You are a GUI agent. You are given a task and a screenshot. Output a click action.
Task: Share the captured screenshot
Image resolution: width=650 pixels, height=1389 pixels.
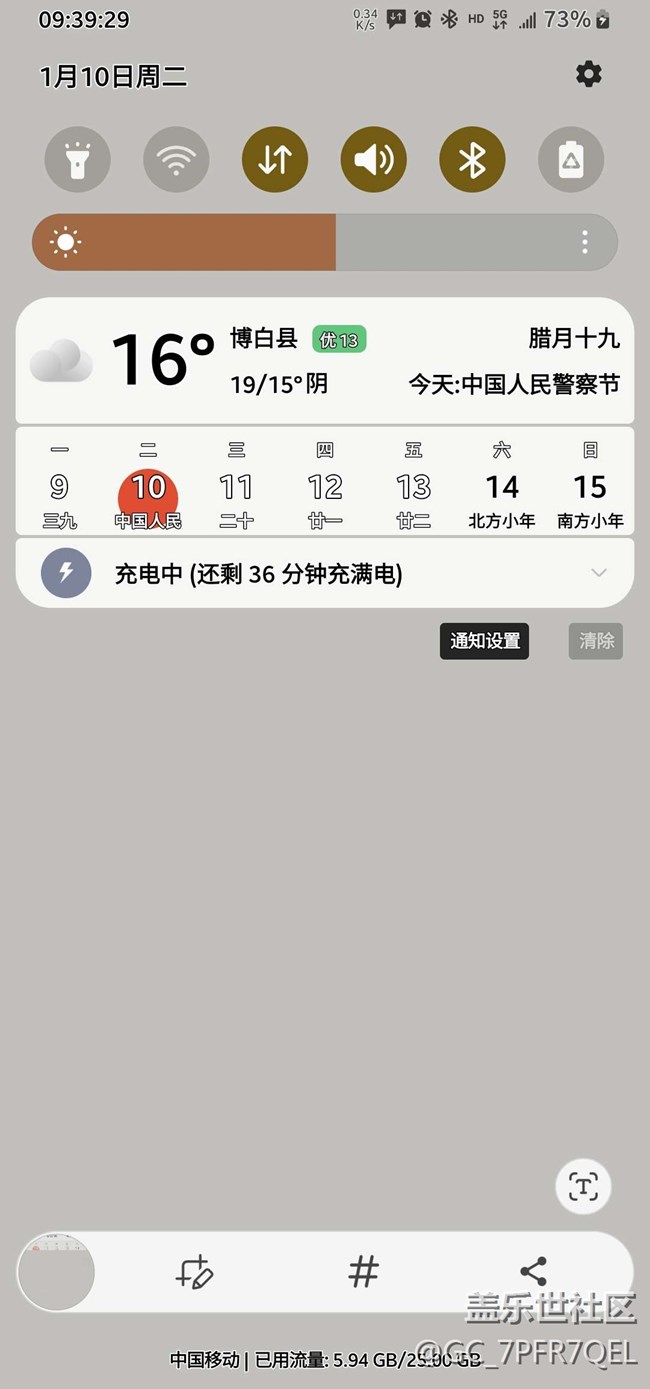(533, 1272)
